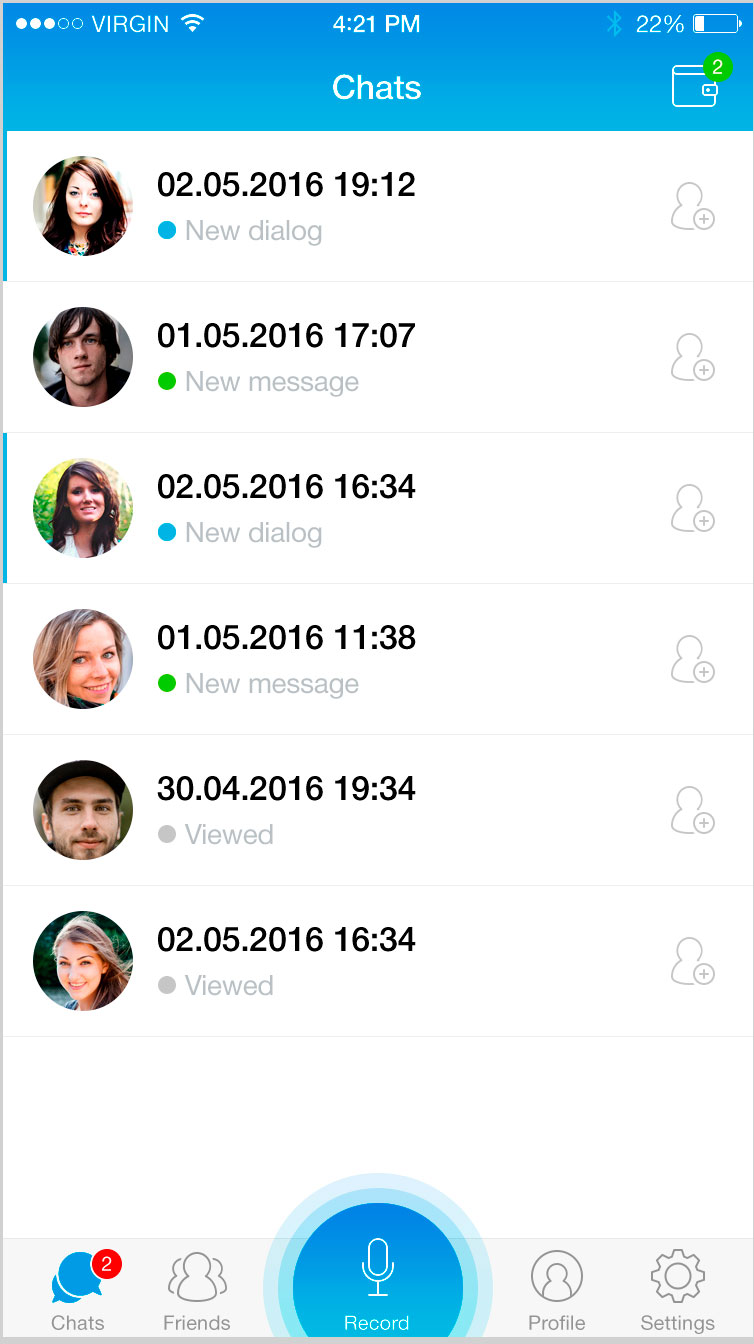754x1344 pixels.
Task: Add friend from the 30.04.2016 19:34 chat
Action: pyautogui.click(x=692, y=810)
